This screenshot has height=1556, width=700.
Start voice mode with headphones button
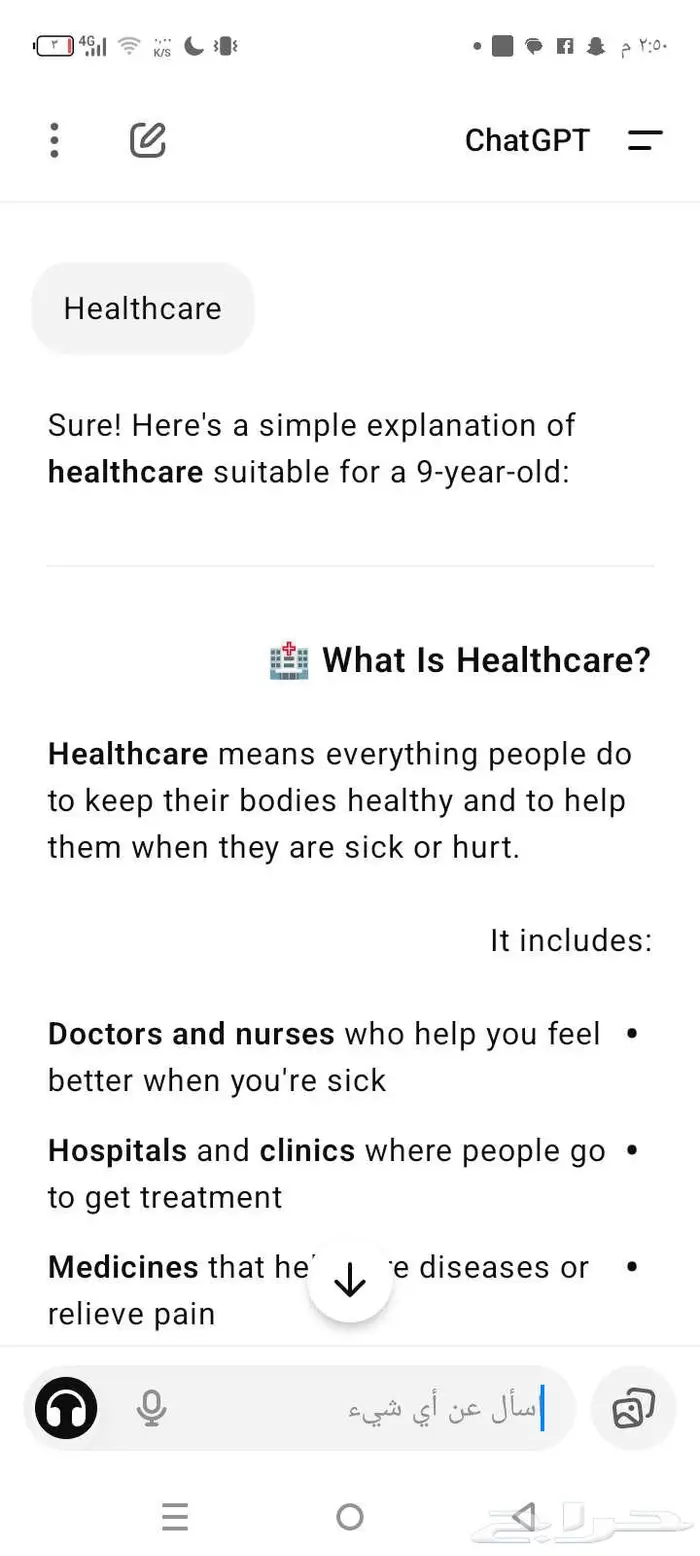click(66, 1408)
